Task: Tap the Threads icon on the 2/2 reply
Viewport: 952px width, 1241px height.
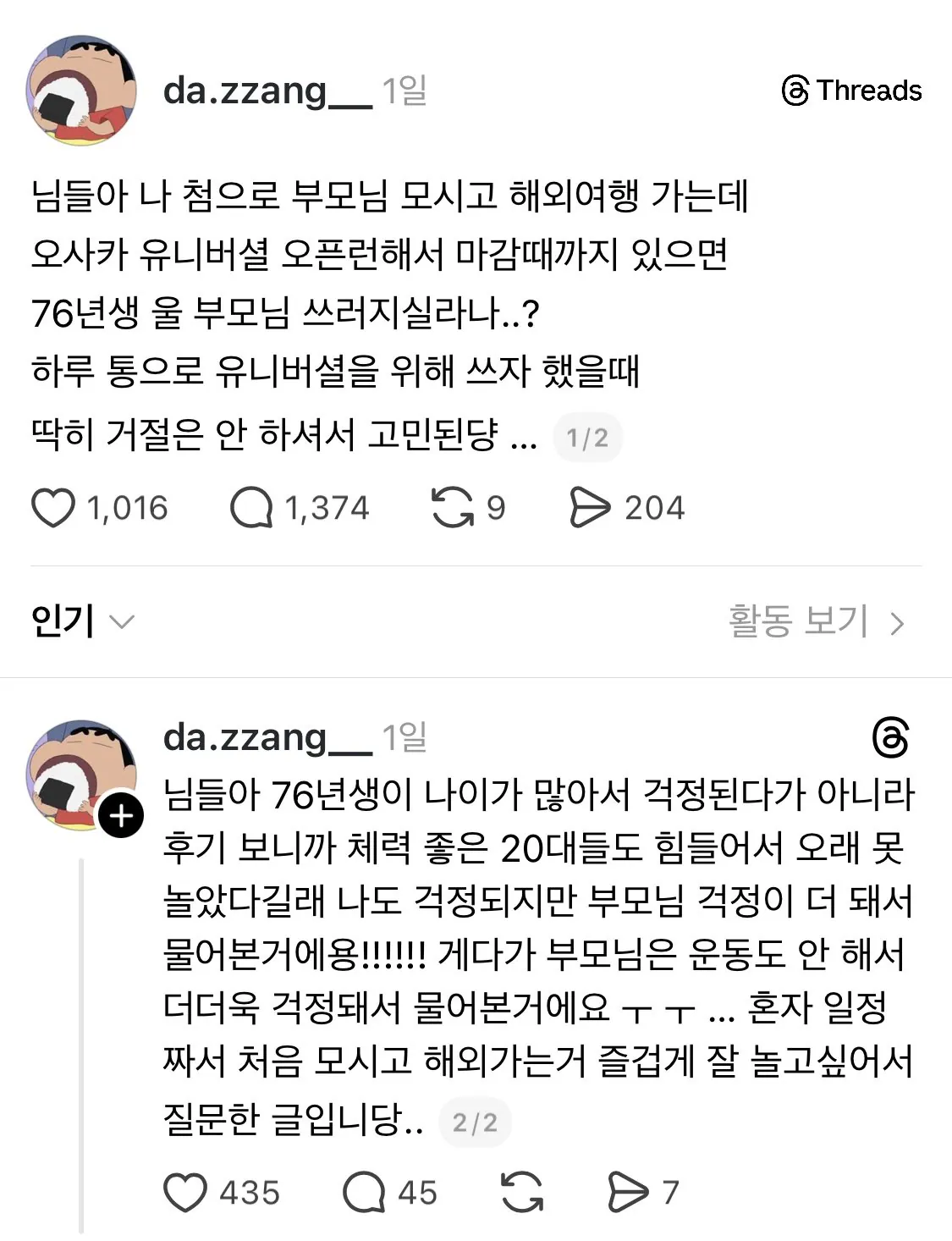Action: pos(890,738)
